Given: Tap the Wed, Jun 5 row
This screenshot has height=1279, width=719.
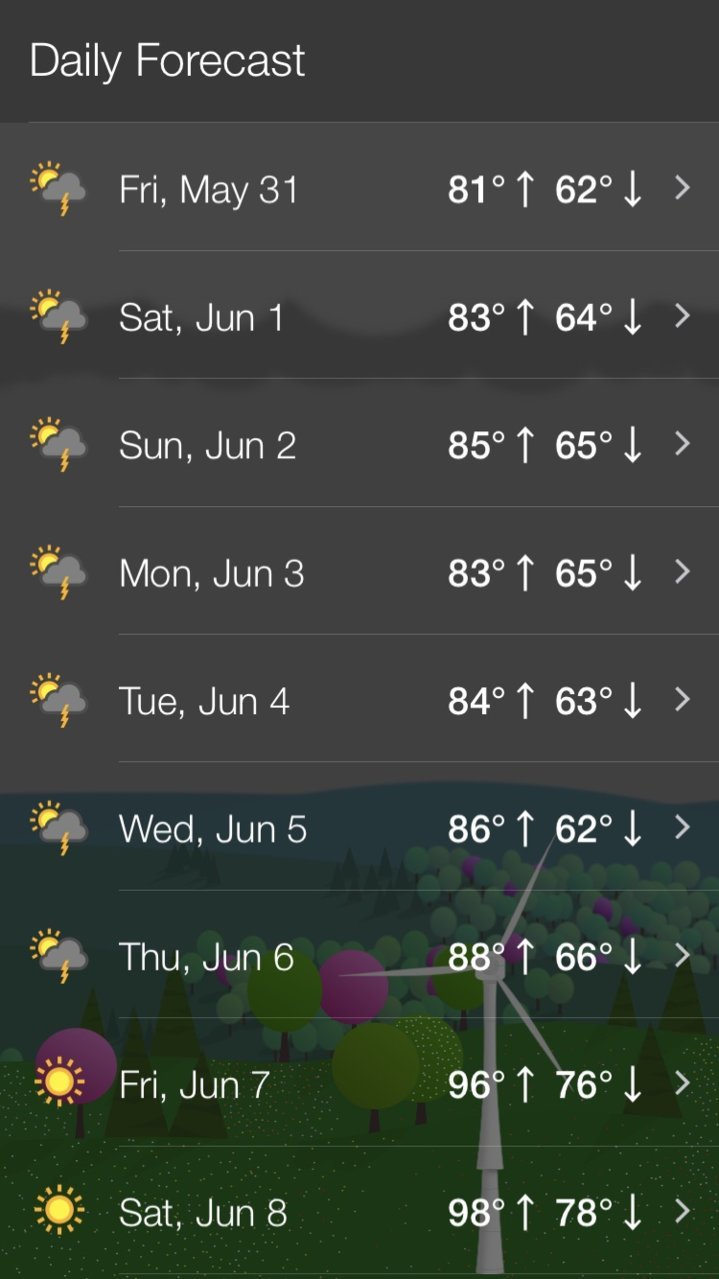Looking at the screenshot, I should [359, 827].
